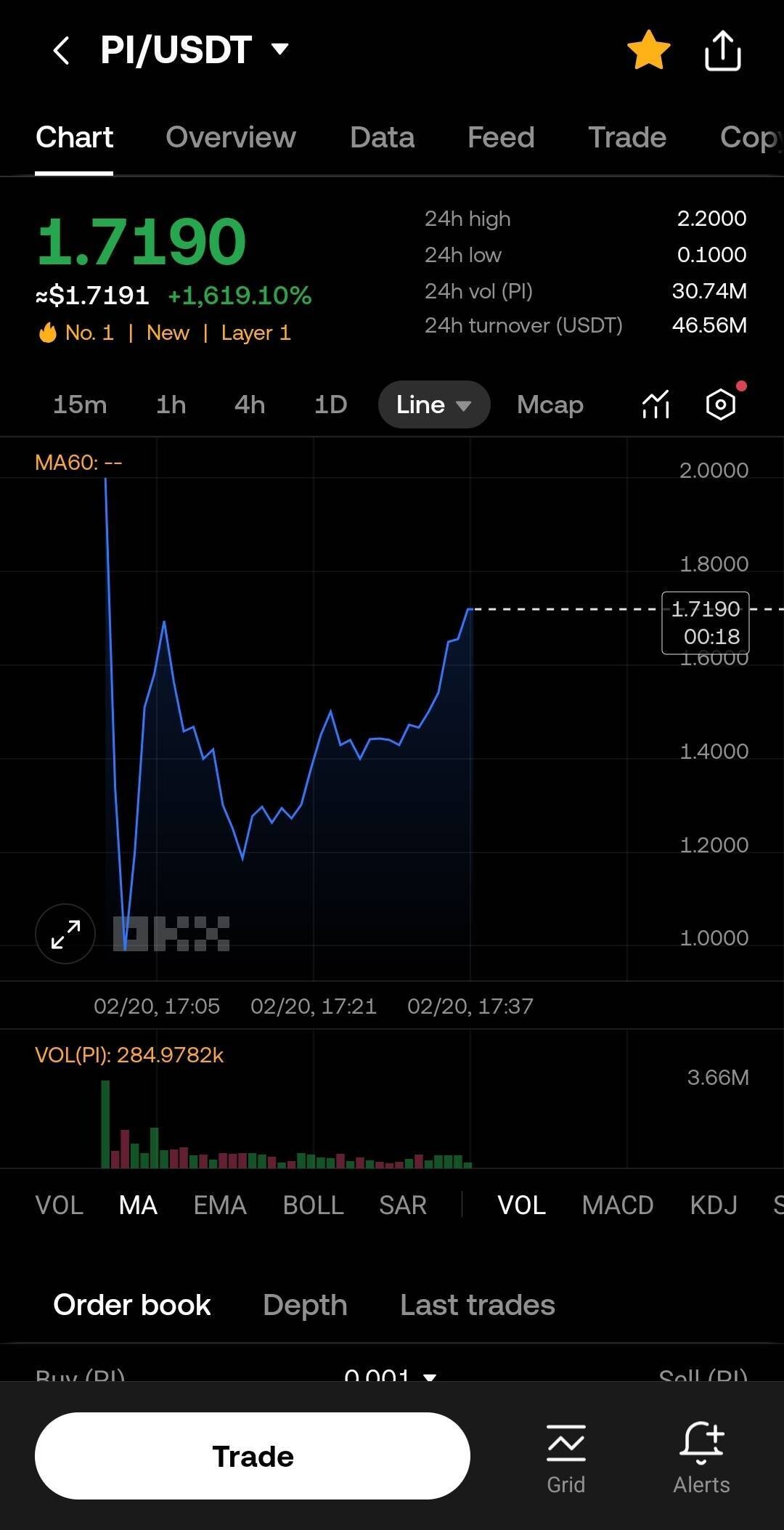This screenshot has height=1530, width=784.
Task: Go back from the PI/USDT page
Action: tap(62, 51)
